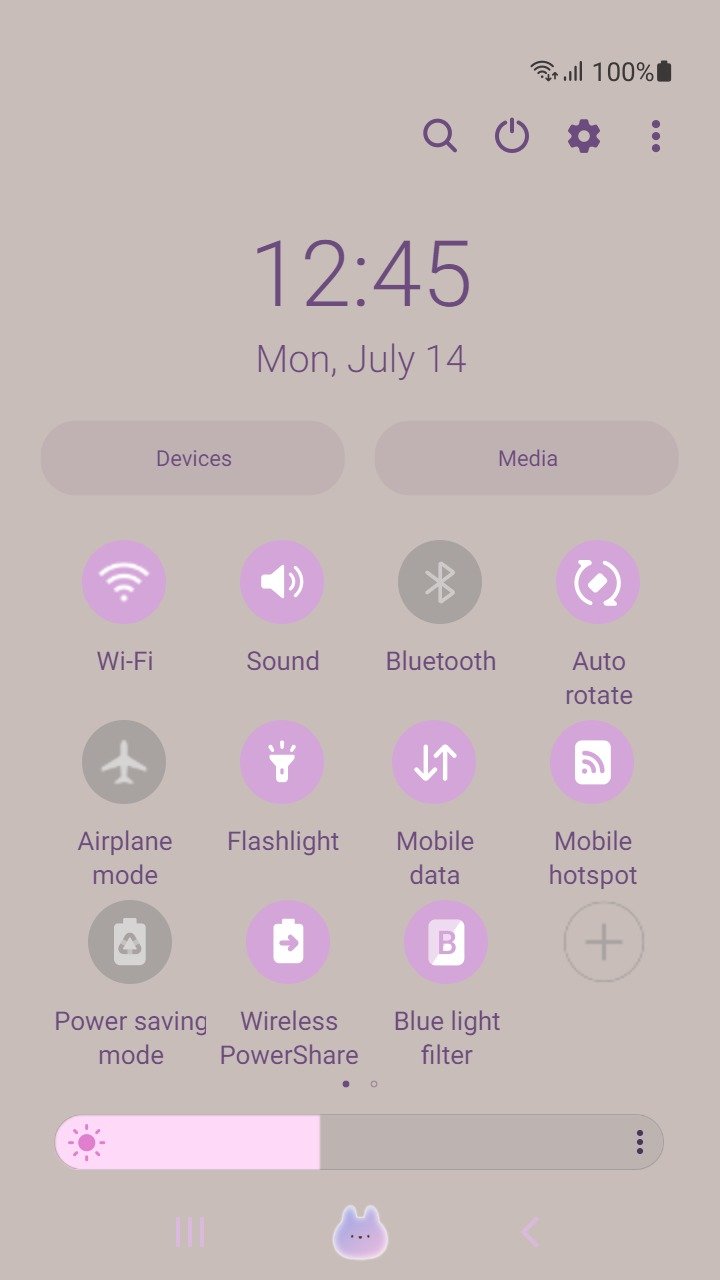The width and height of the screenshot is (720, 1280).
Task: Open the settings gear
Action: (584, 135)
